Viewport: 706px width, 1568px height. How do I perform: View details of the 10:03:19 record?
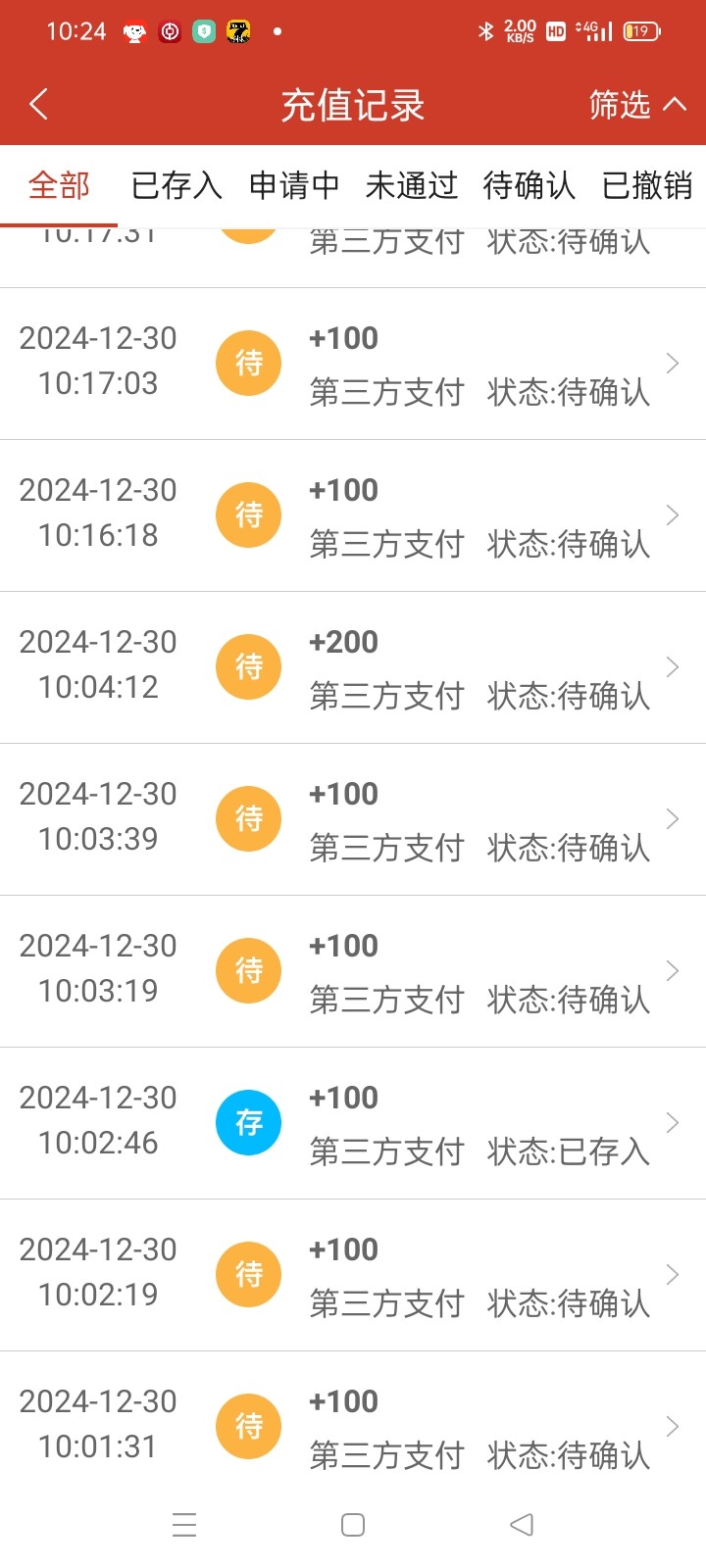[353, 971]
